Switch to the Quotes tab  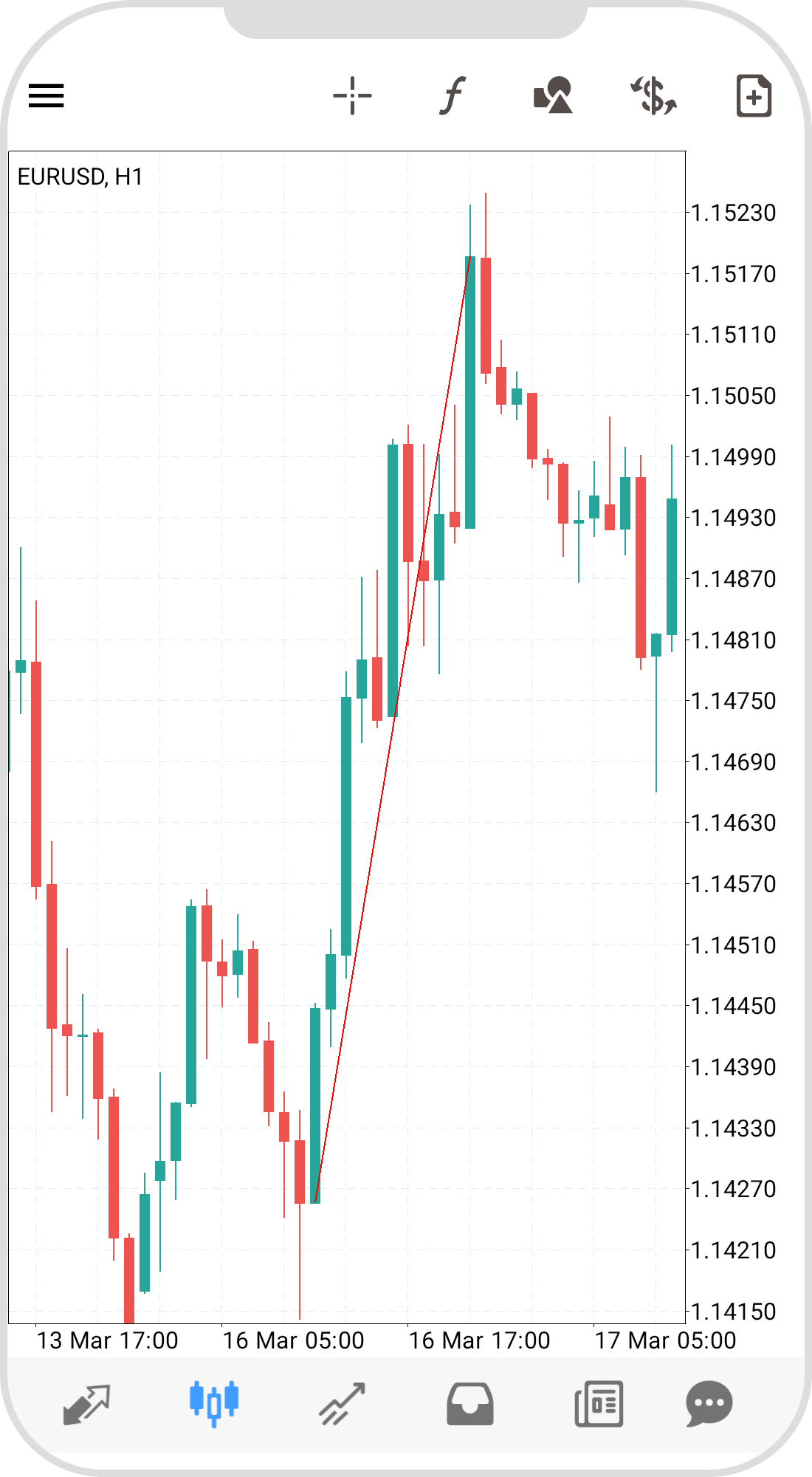point(86,1403)
